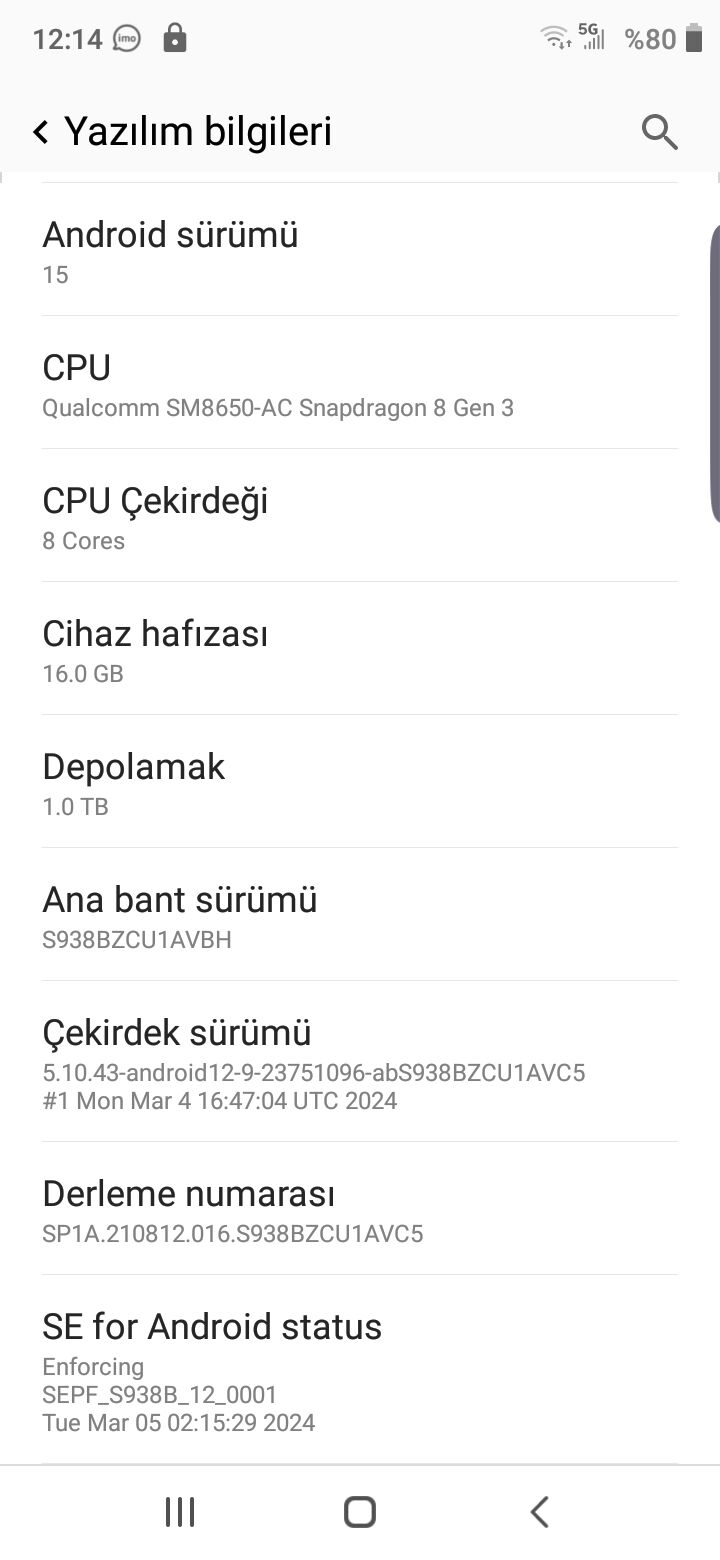Tap the lock icon in the status bar
This screenshot has height=1560, width=720.
(x=174, y=38)
